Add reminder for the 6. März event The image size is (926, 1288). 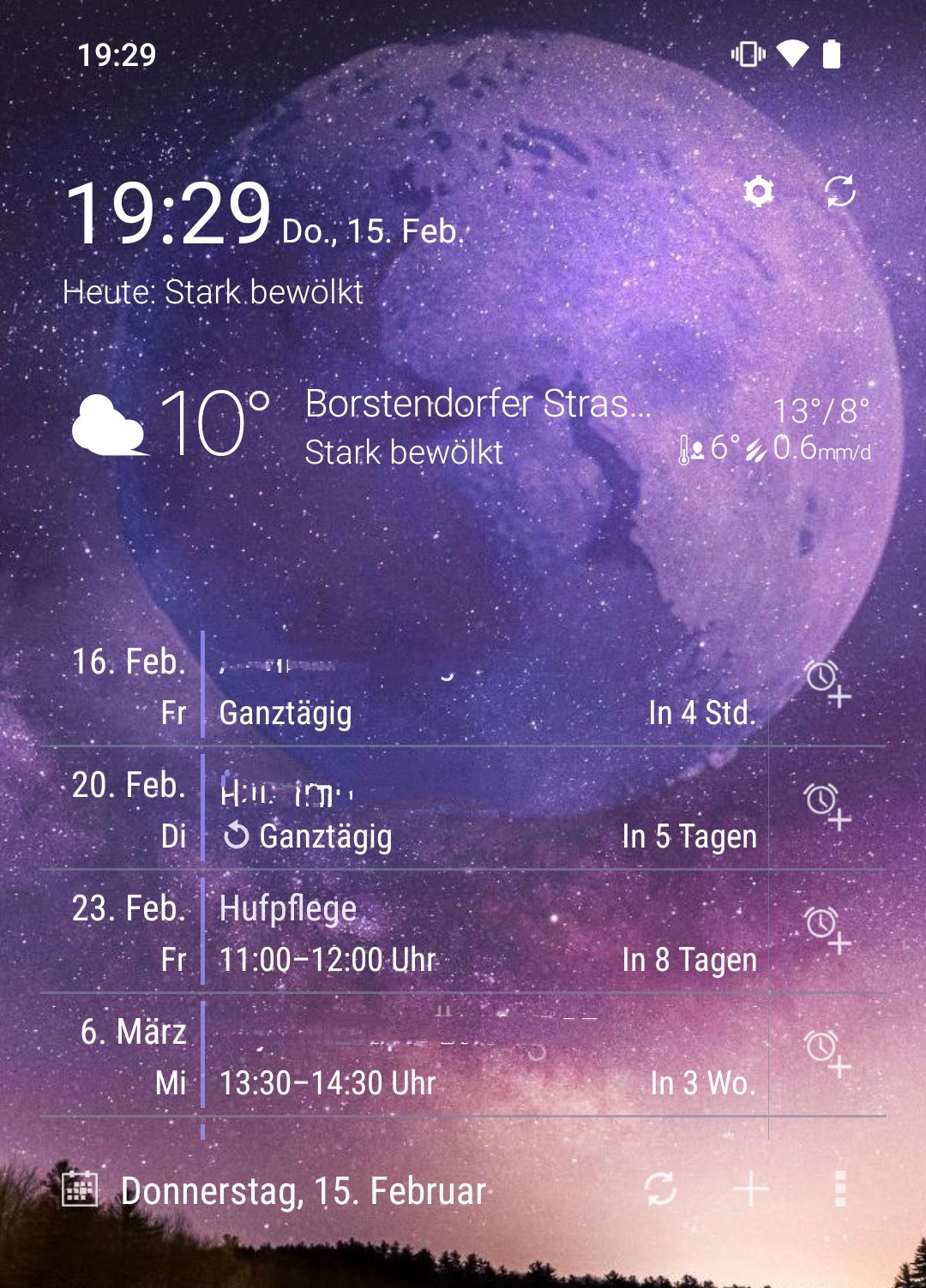coord(827,1053)
